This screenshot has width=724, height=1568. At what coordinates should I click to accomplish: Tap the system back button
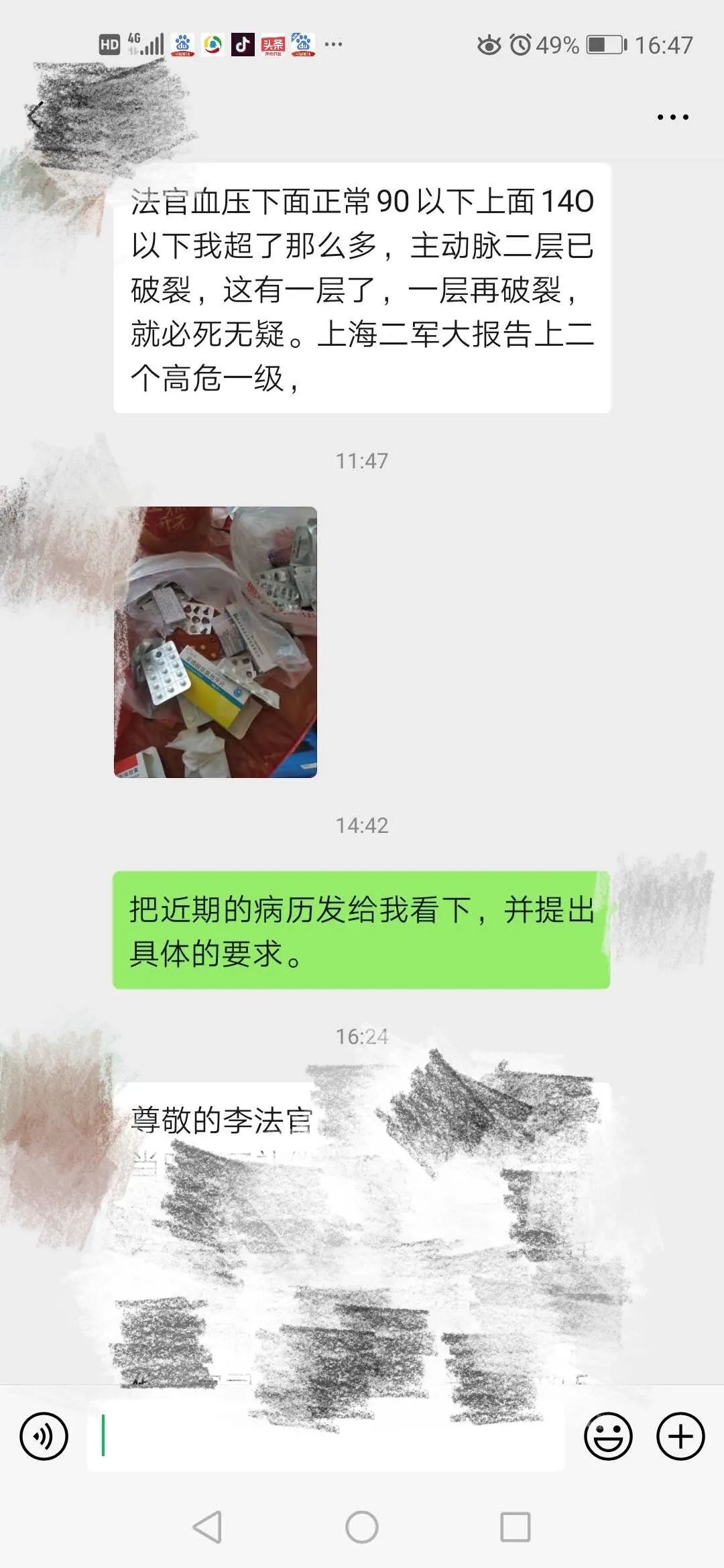tap(207, 1527)
